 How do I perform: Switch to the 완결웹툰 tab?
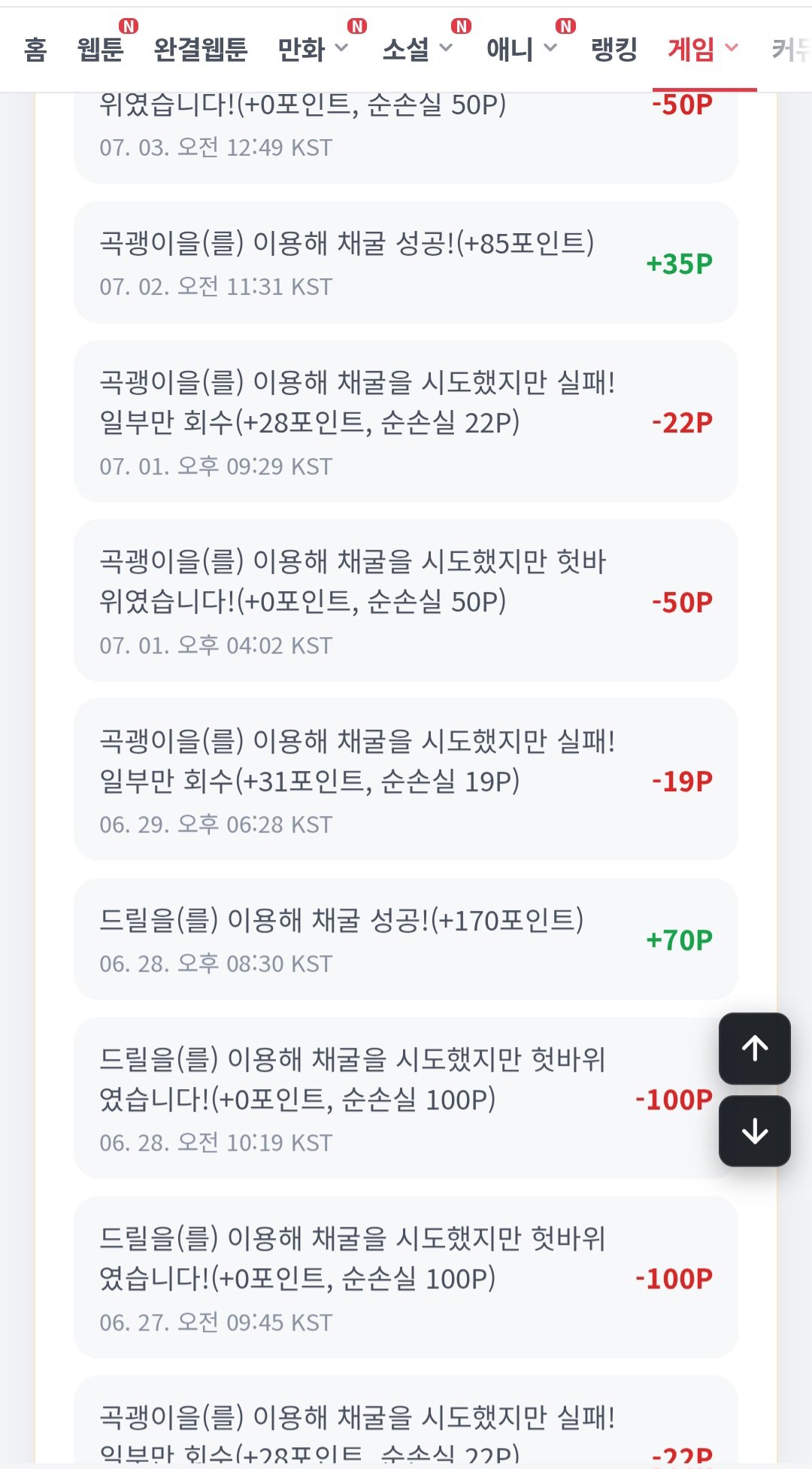tap(200, 50)
